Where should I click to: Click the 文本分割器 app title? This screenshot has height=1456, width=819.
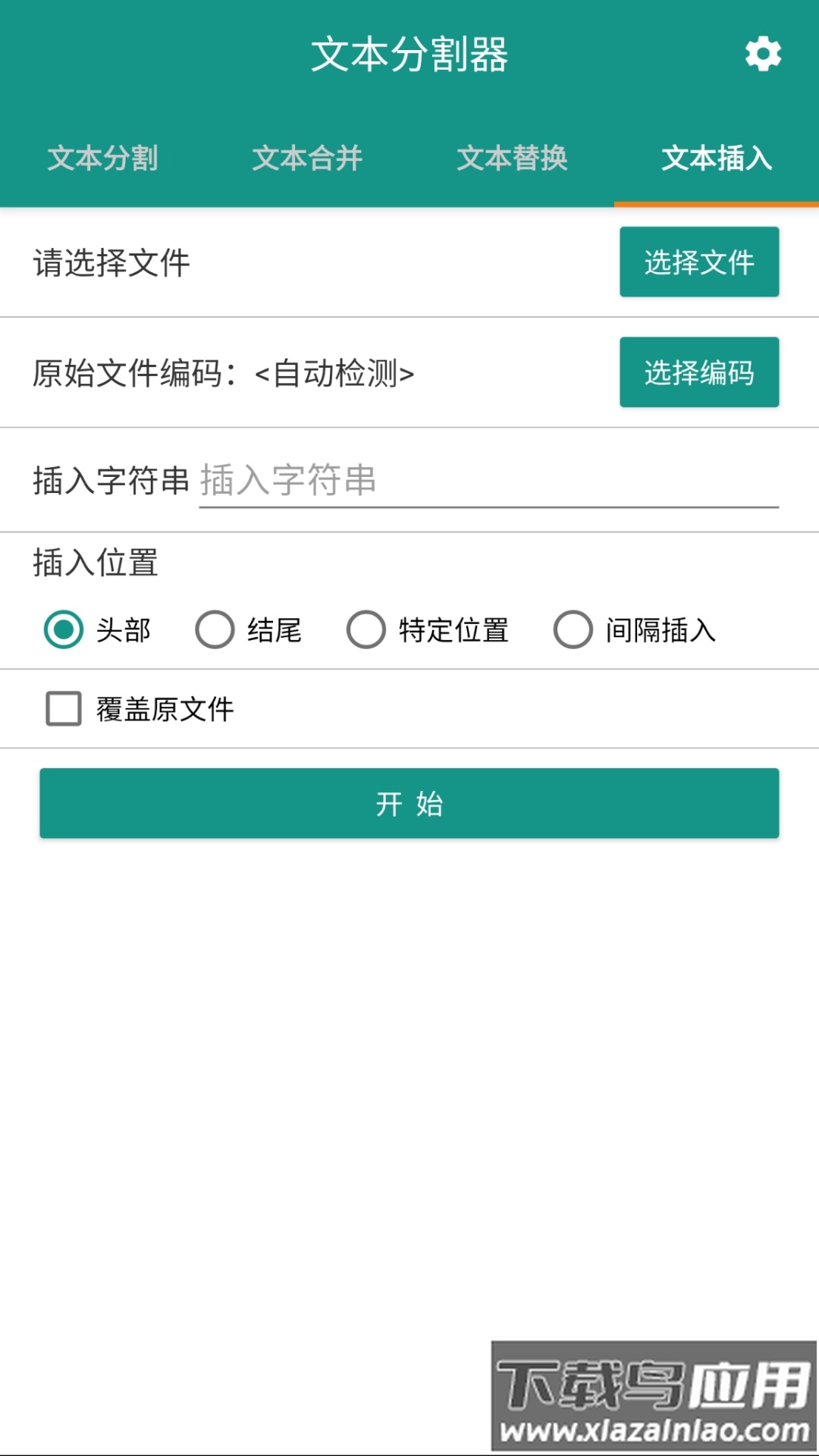coord(409,53)
